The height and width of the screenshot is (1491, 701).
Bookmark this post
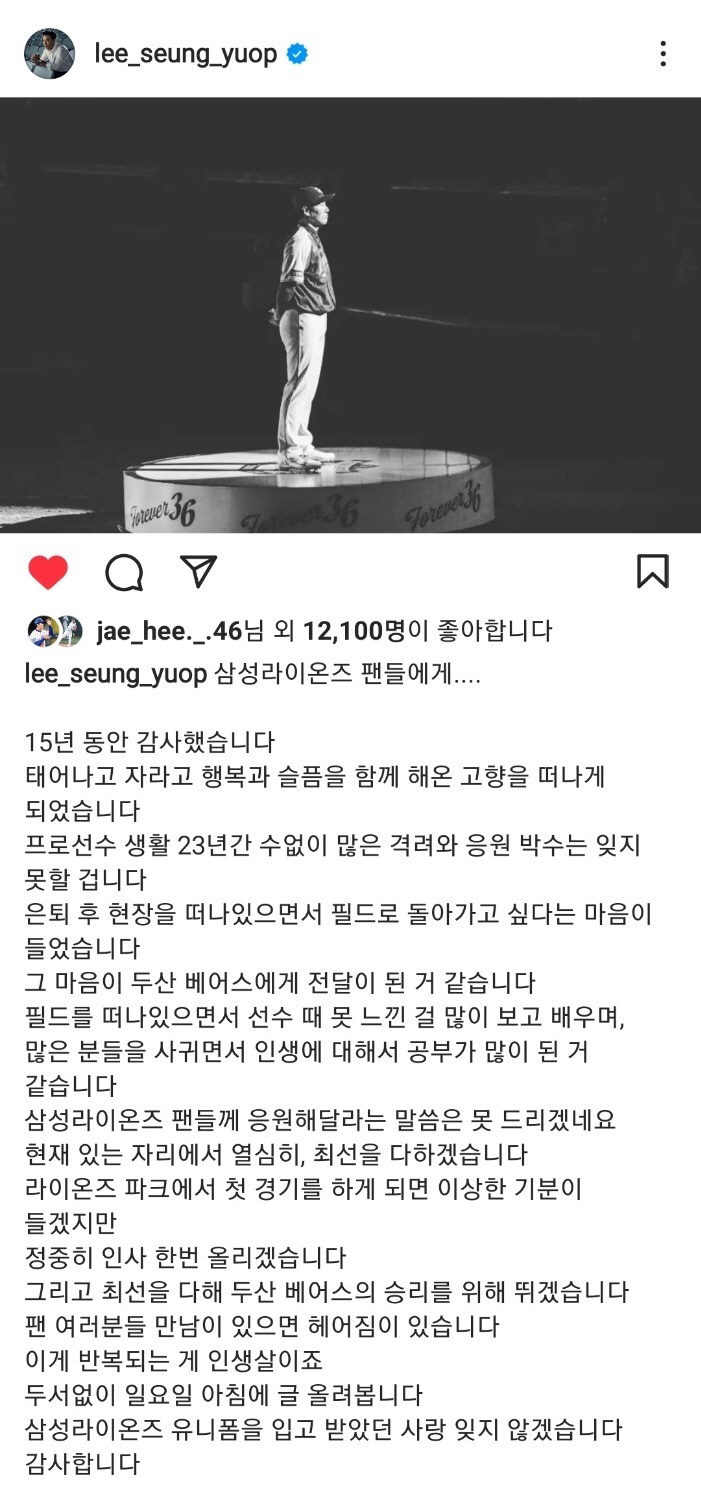point(652,571)
